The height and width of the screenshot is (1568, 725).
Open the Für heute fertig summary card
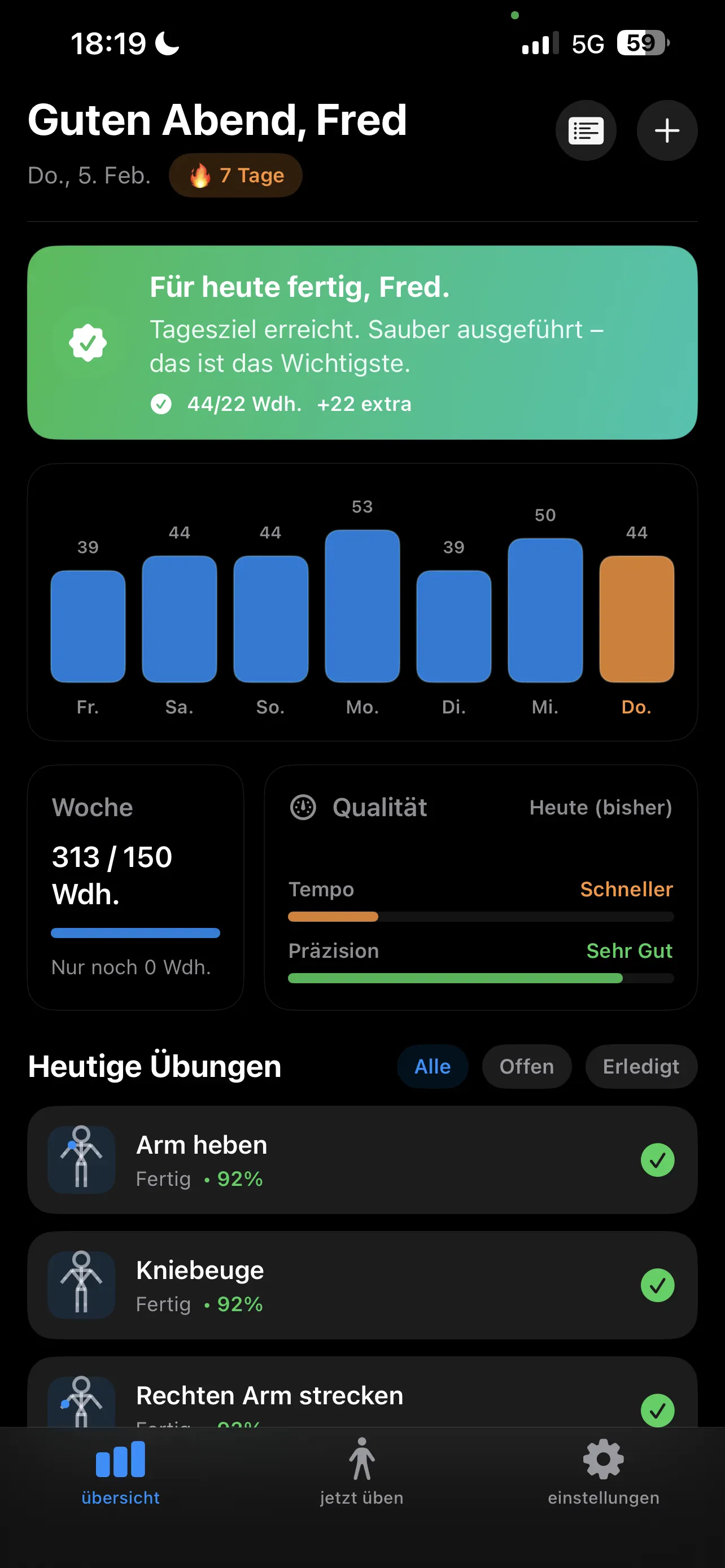[x=361, y=341]
